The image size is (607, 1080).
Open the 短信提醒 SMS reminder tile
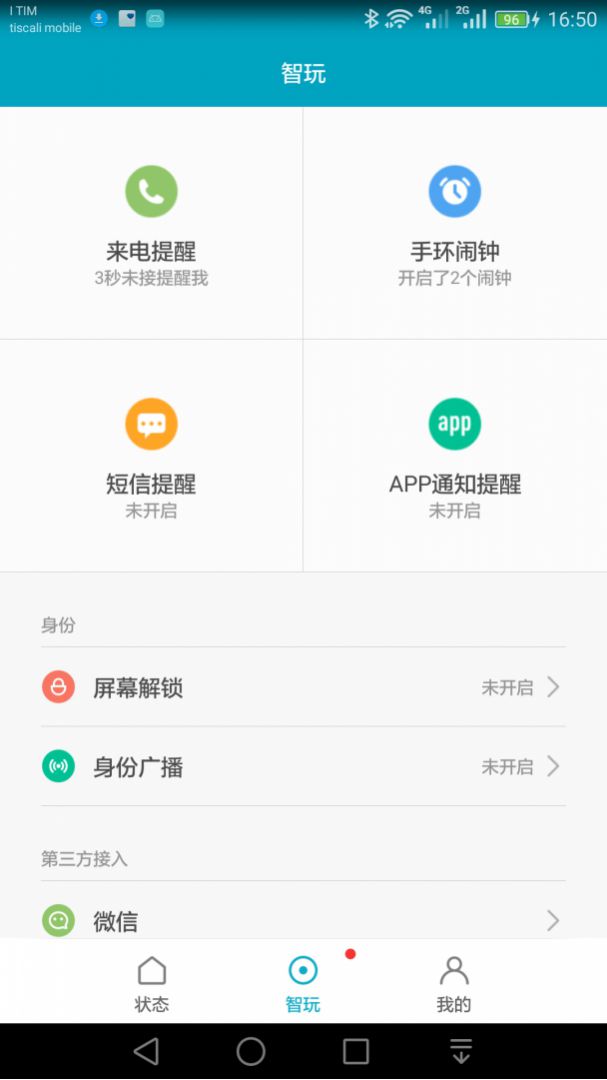pyautogui.click(x=151, y=456)
